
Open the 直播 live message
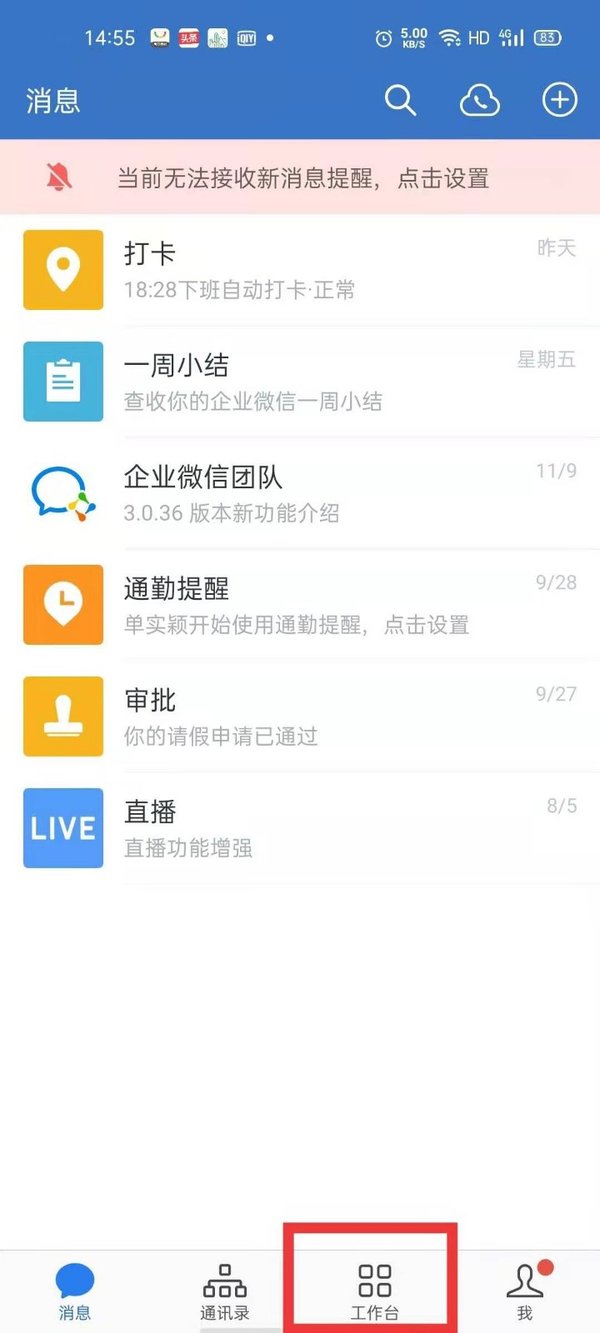300,829
